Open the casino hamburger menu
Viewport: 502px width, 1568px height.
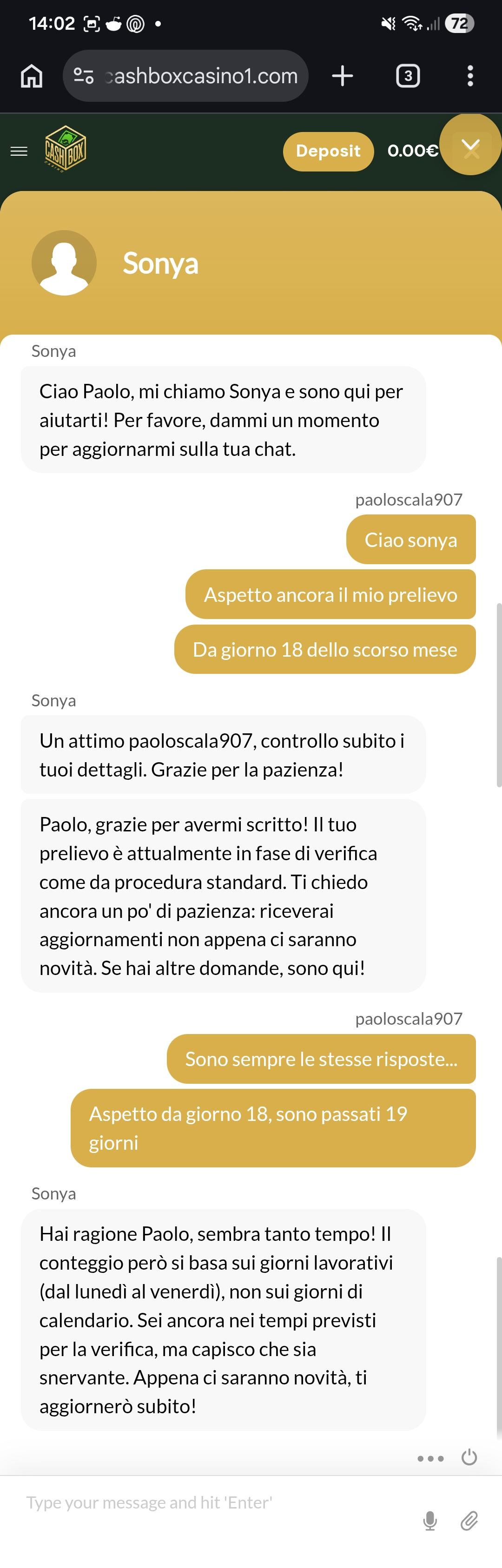[x=19, y=151]
